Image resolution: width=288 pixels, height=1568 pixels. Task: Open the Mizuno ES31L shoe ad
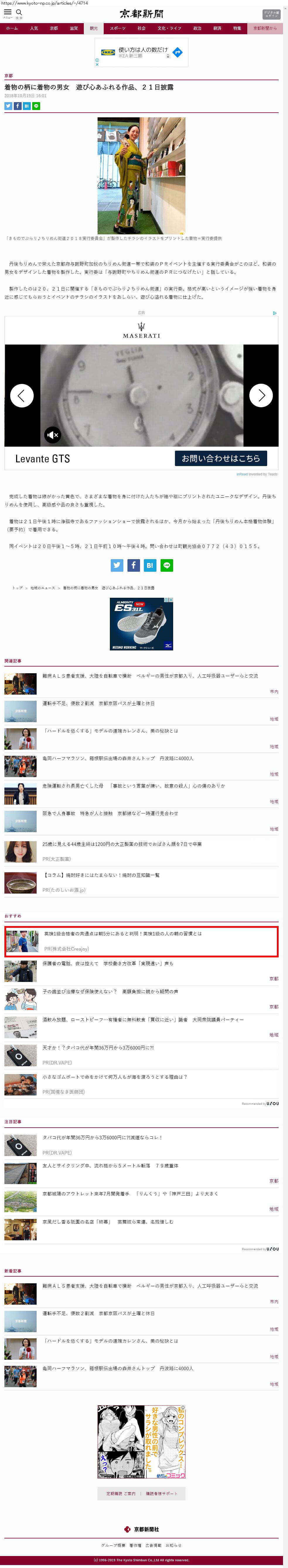[141, 624]
